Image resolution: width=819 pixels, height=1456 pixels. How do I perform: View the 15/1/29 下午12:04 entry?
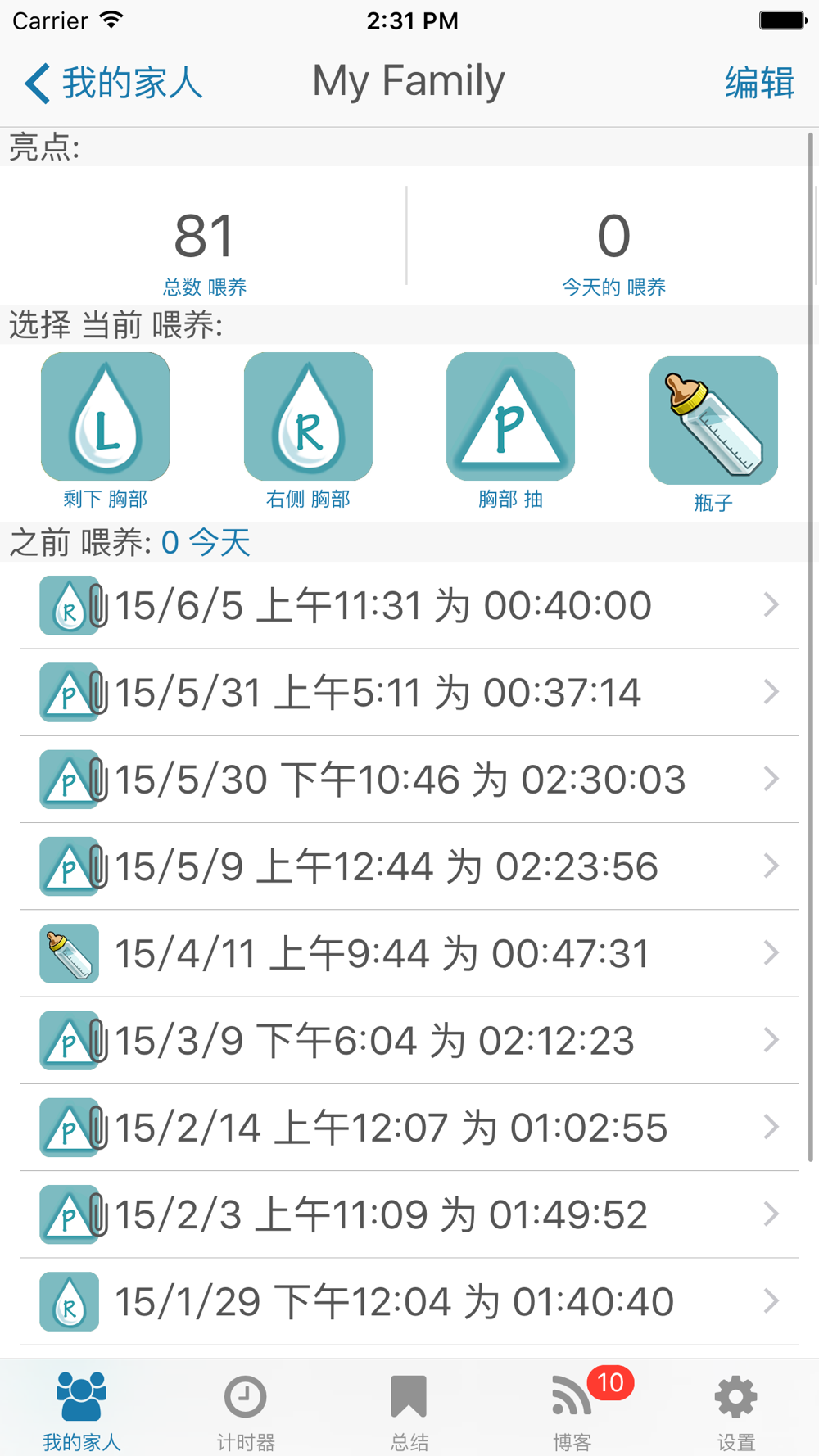pos(409,1301)
